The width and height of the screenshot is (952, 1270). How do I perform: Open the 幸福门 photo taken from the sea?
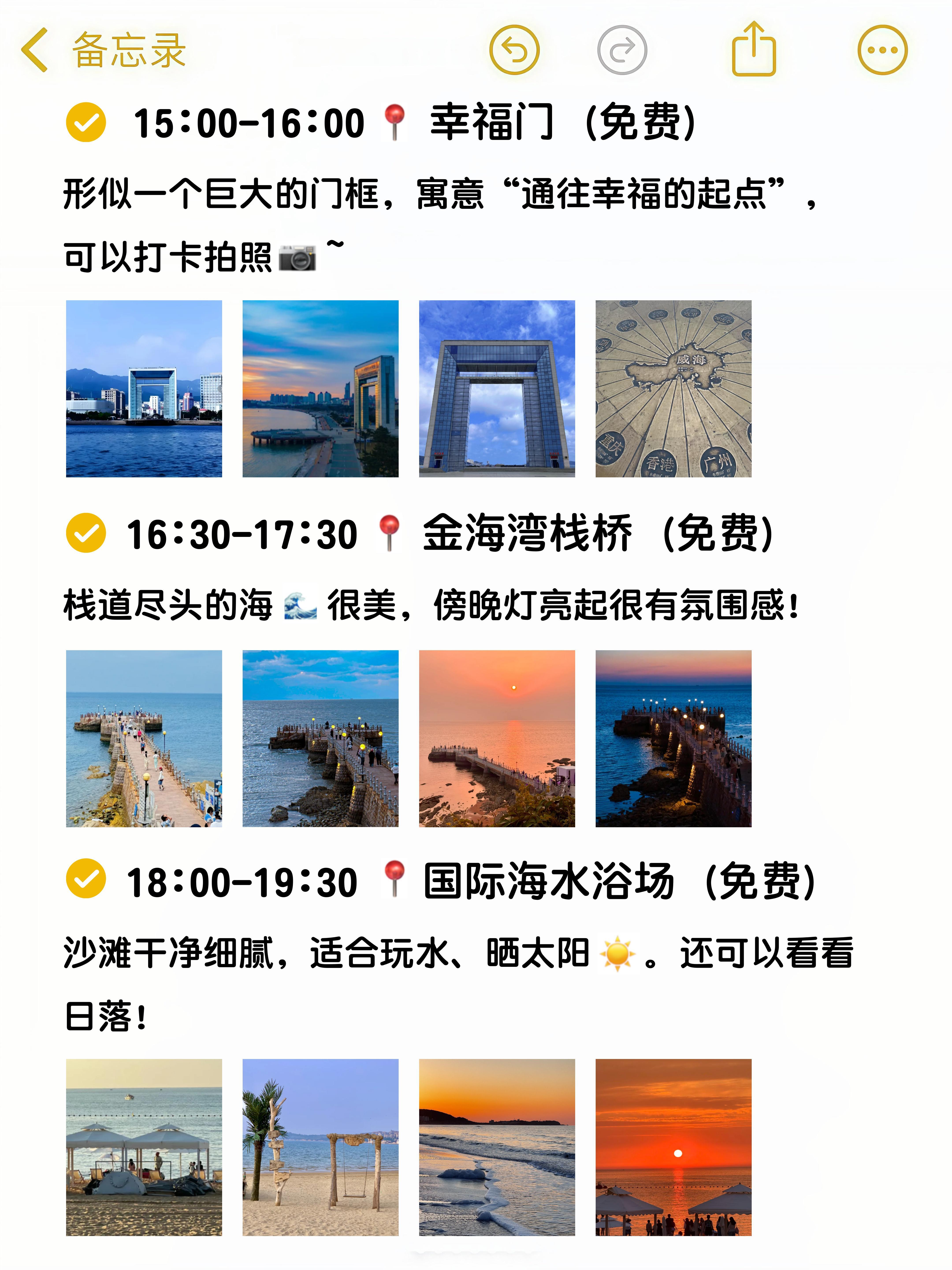coord(144,389)
